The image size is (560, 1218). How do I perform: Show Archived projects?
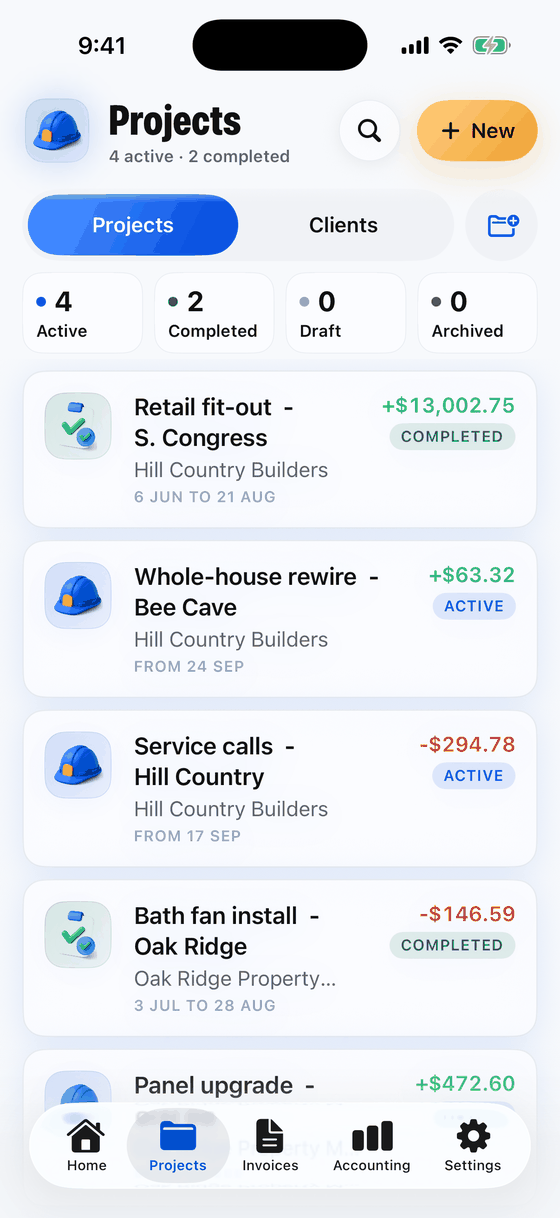click(x=478, y=313)
